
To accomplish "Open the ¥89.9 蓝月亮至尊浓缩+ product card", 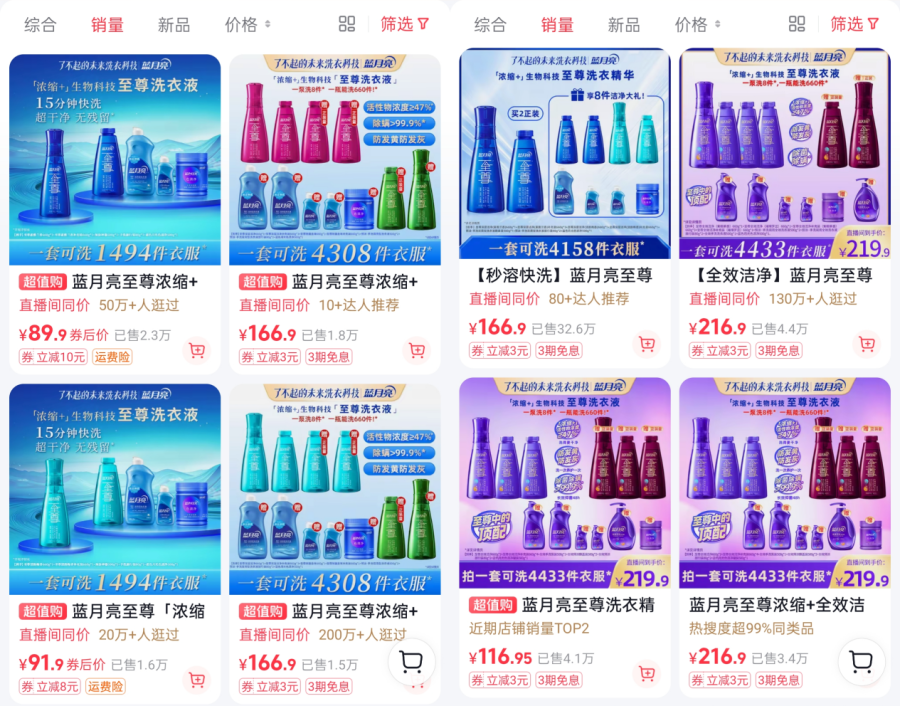I will click(115, 160).
